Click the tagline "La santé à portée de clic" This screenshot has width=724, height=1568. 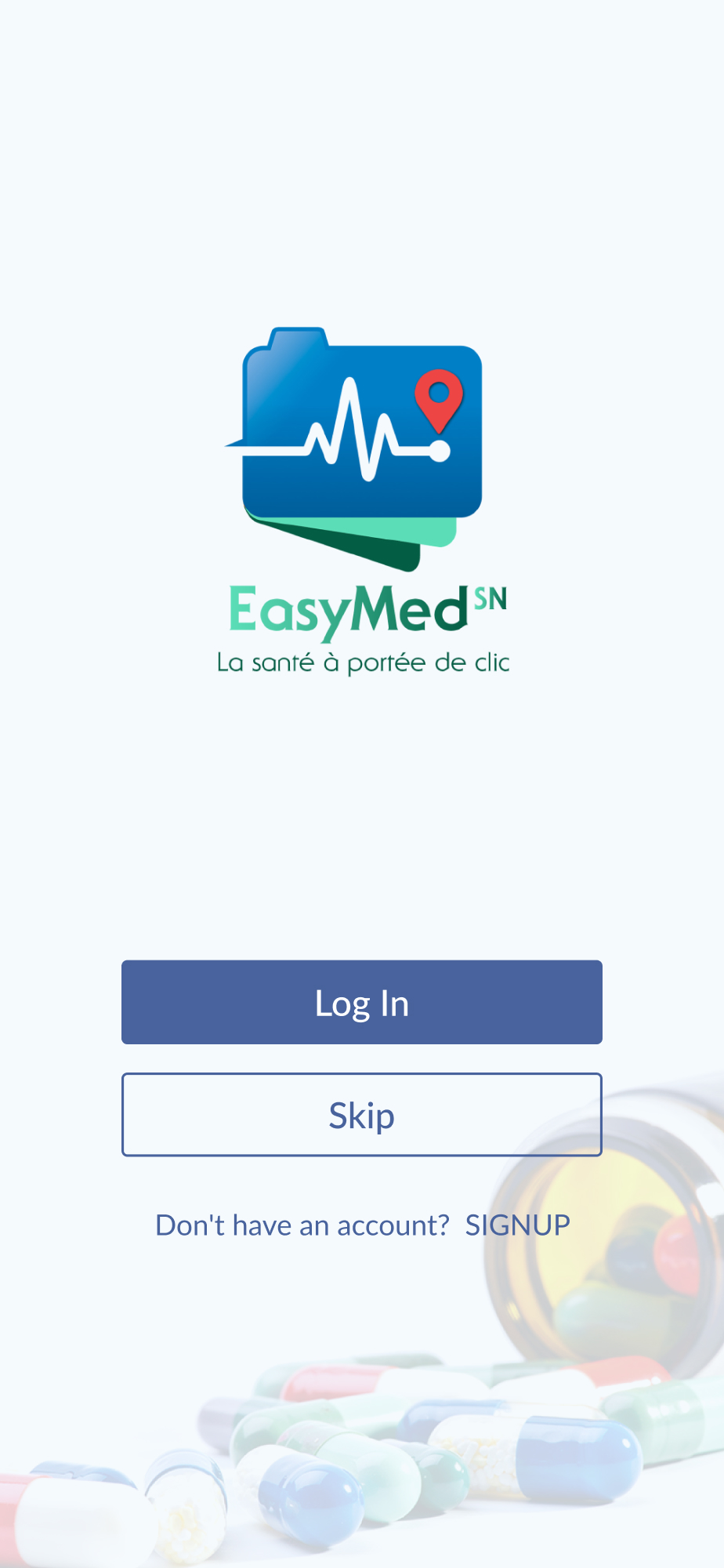(x=364, y=661)
